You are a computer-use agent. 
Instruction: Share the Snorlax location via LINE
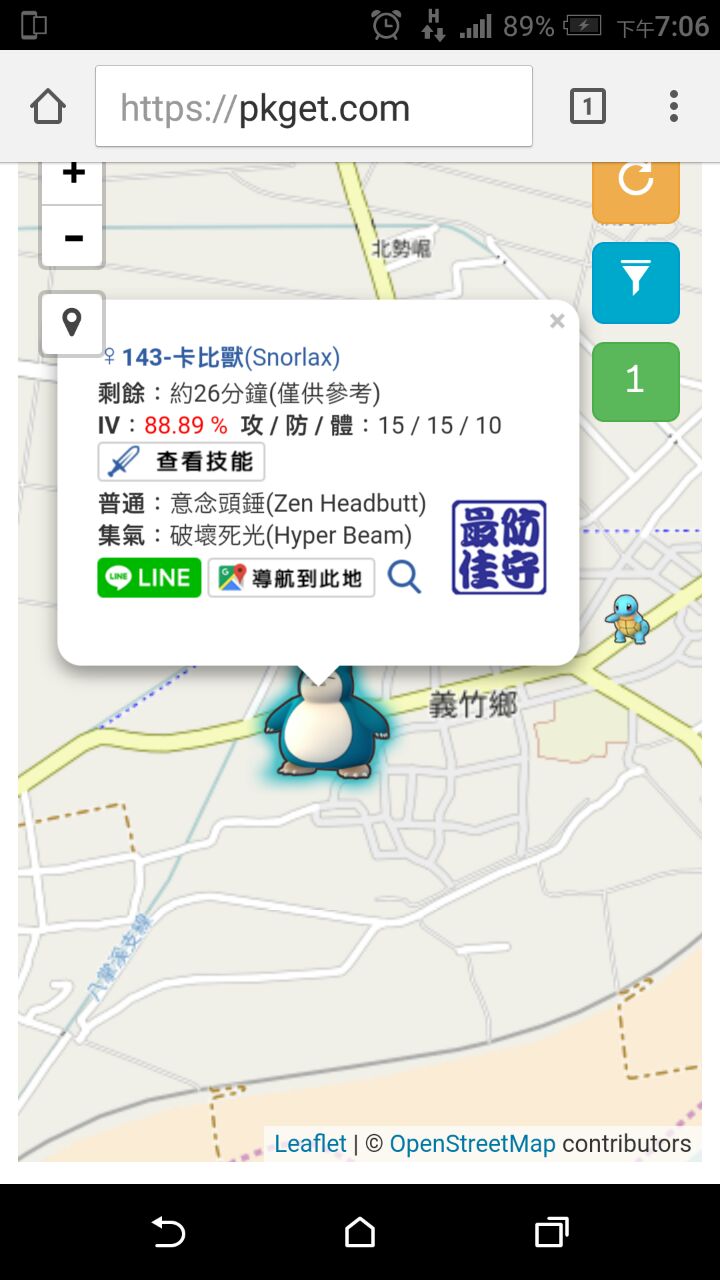pos(149,578)
